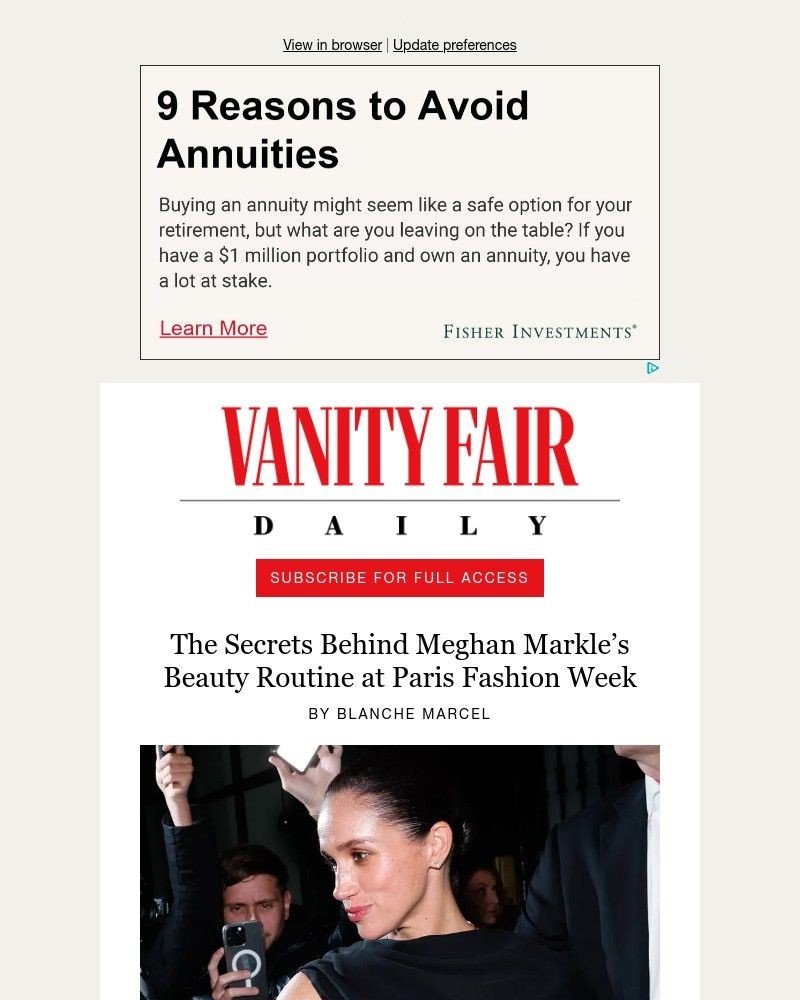The width and height of the screenshot is (800, 1000).
Task: Open the Meghan Markle beauty routine article
Action: (400, 661)
